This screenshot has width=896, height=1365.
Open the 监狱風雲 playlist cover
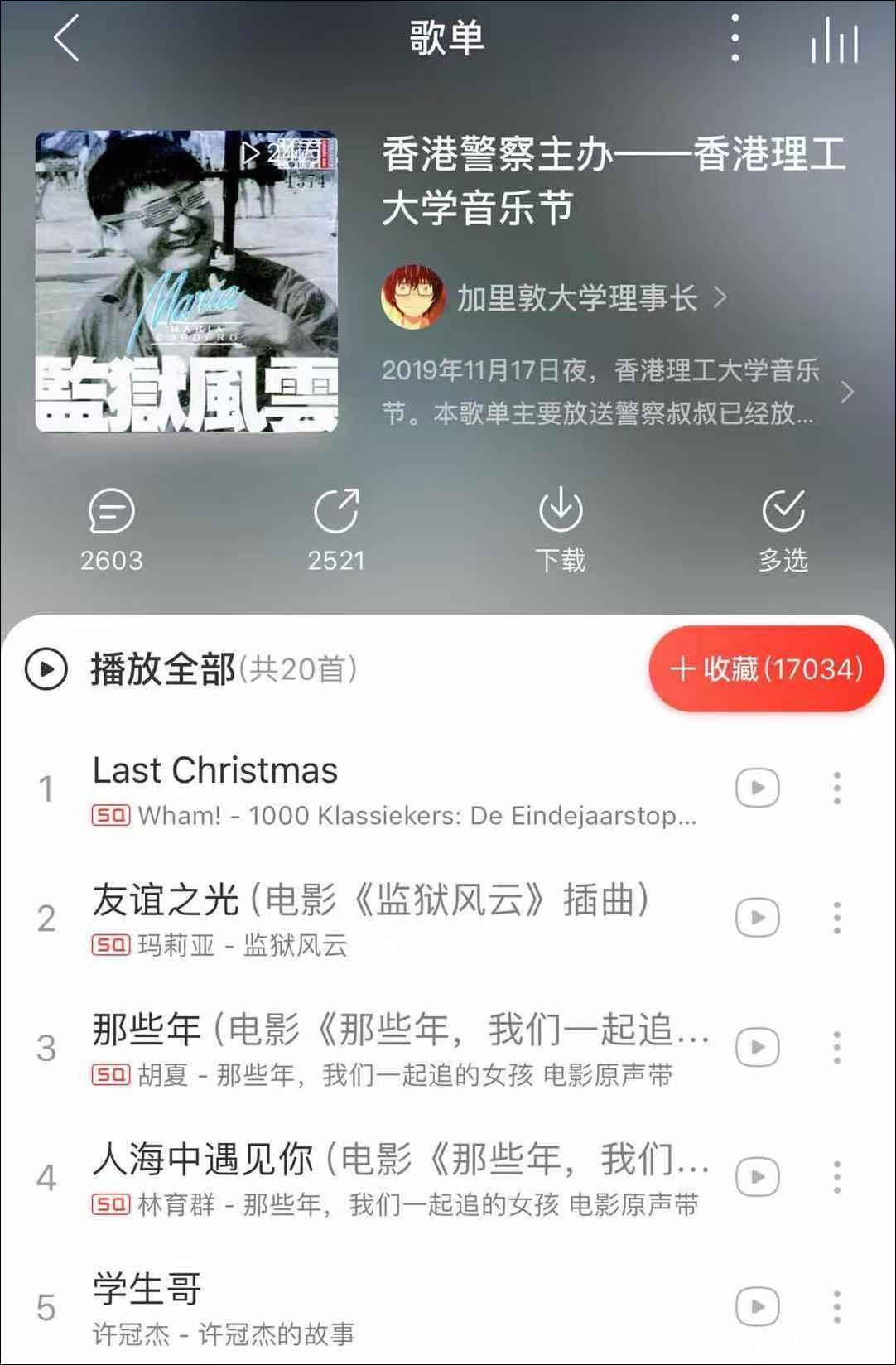(x=186, y=282)
